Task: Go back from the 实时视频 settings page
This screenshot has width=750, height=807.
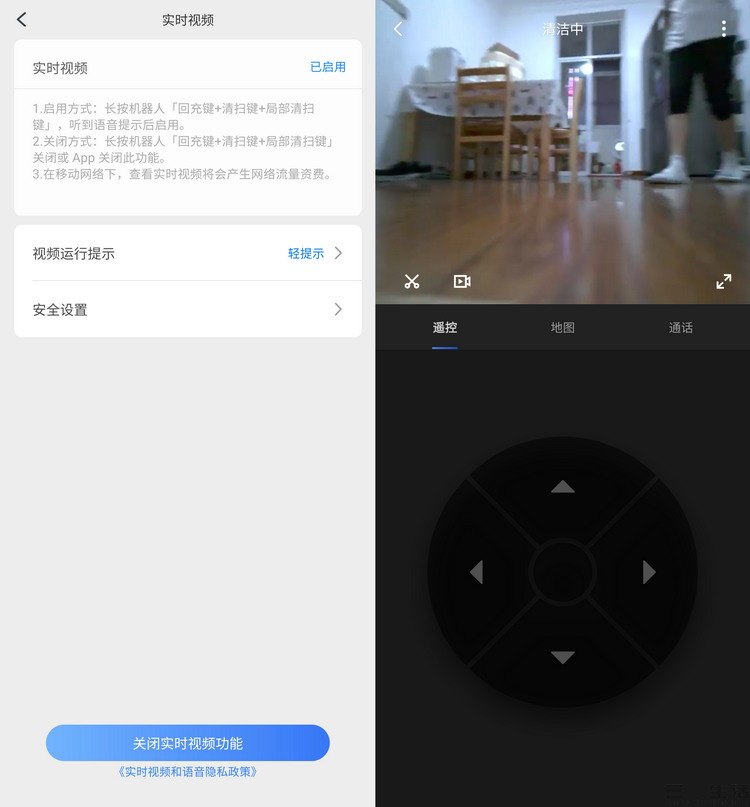Action: point(22,20)
